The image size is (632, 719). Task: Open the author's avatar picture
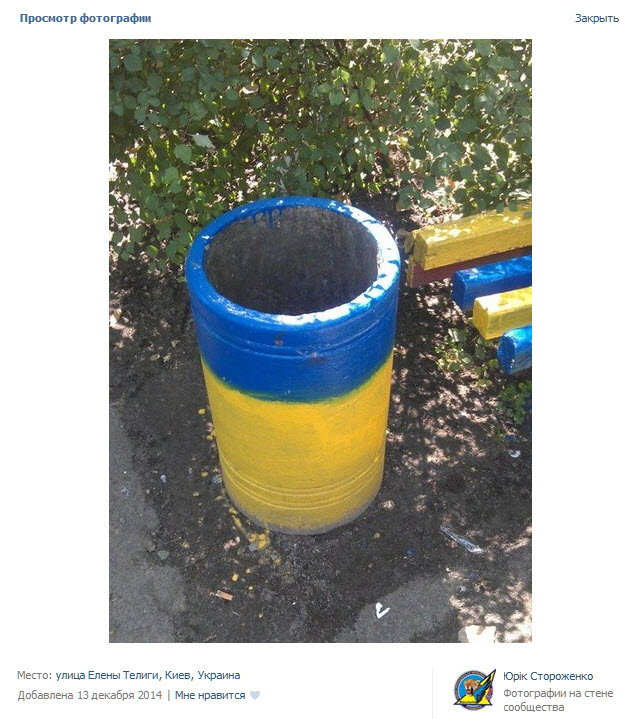[x=474, y=690]
